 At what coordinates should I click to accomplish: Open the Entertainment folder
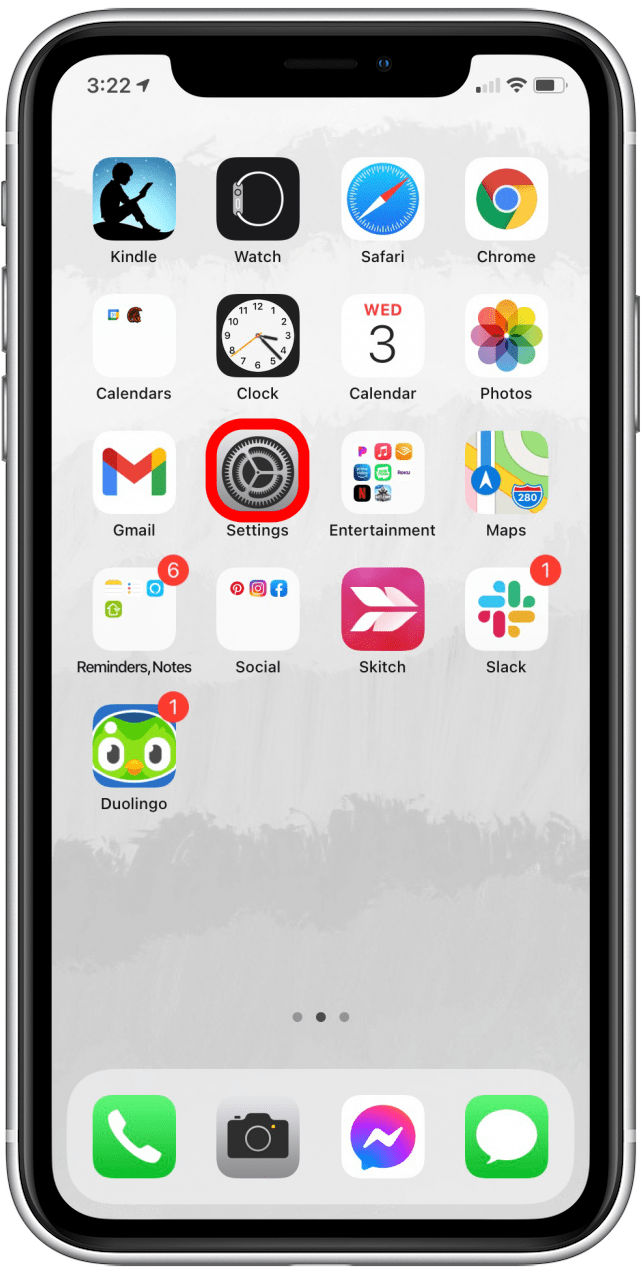(x=382, y=472)
